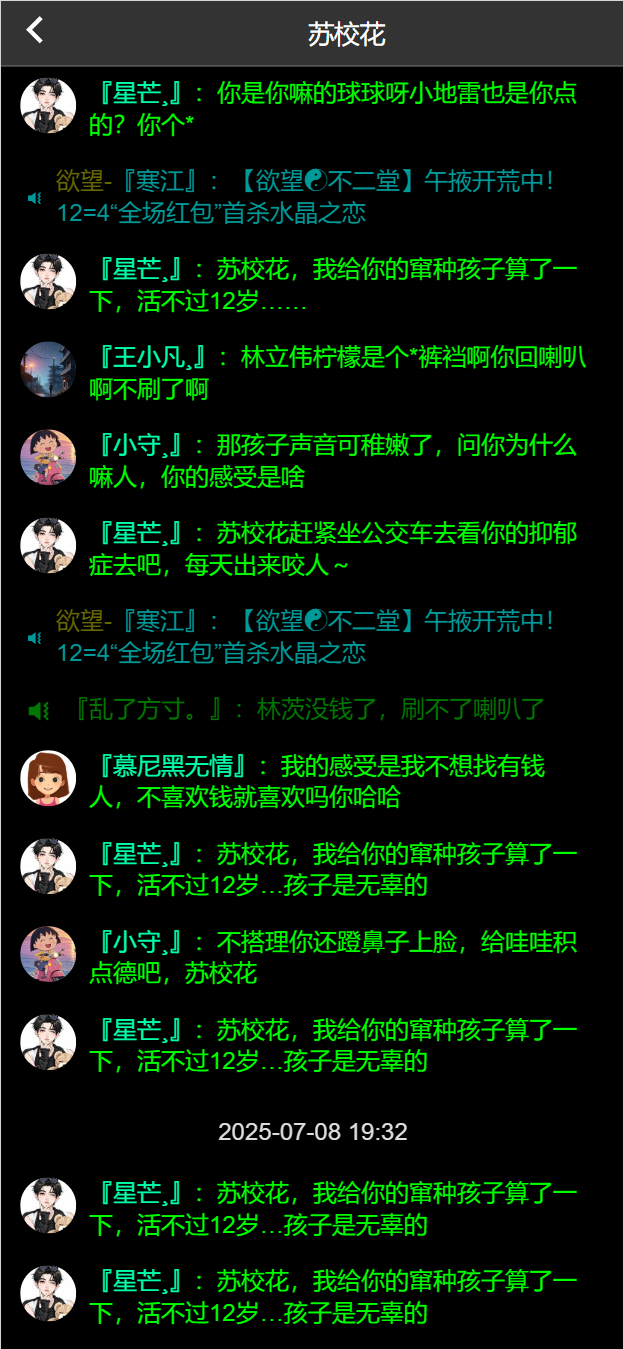
Task: Open 慕尼黑无情's avatar profile
Action: tap(48, 777)
